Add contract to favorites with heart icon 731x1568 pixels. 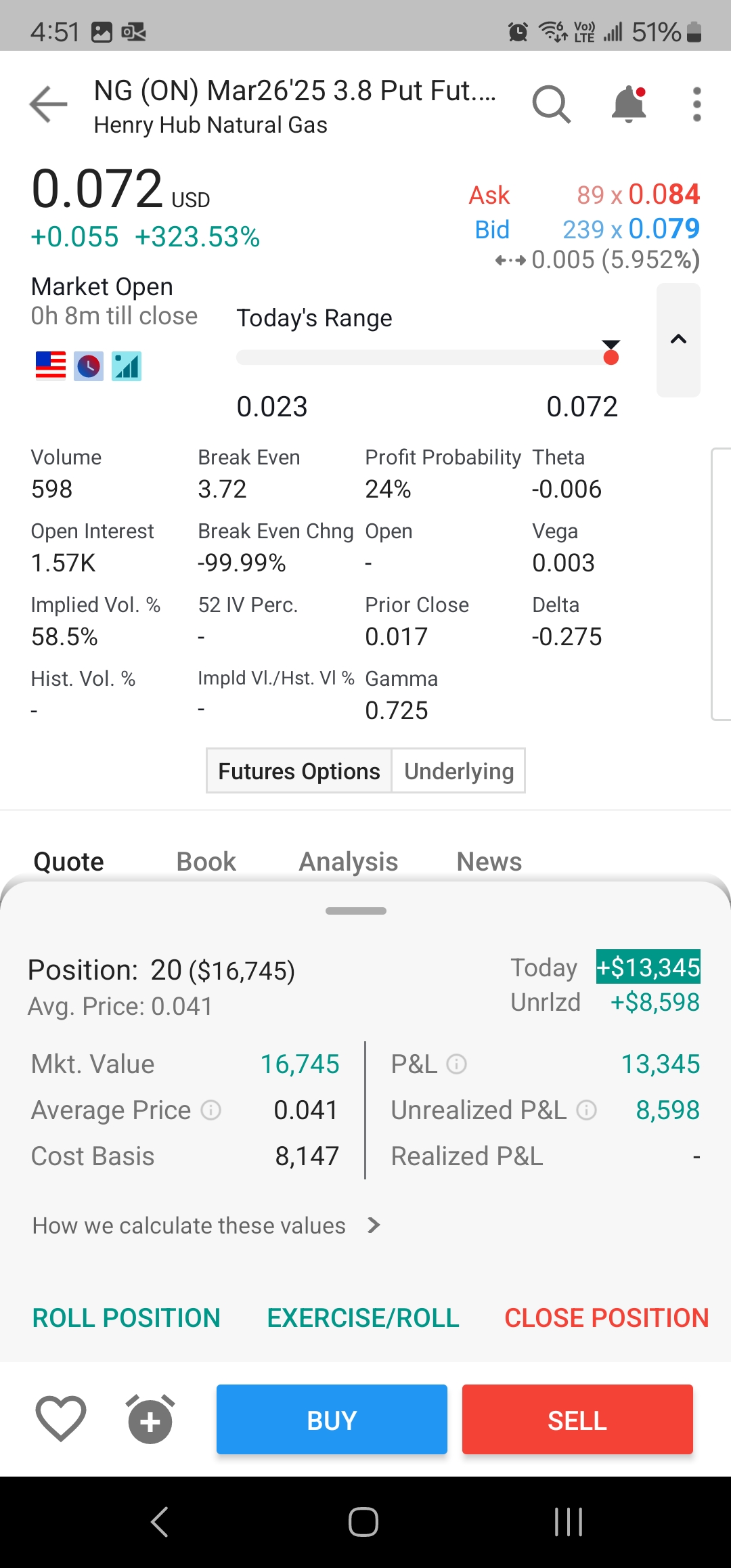[x=61, y=1419]
